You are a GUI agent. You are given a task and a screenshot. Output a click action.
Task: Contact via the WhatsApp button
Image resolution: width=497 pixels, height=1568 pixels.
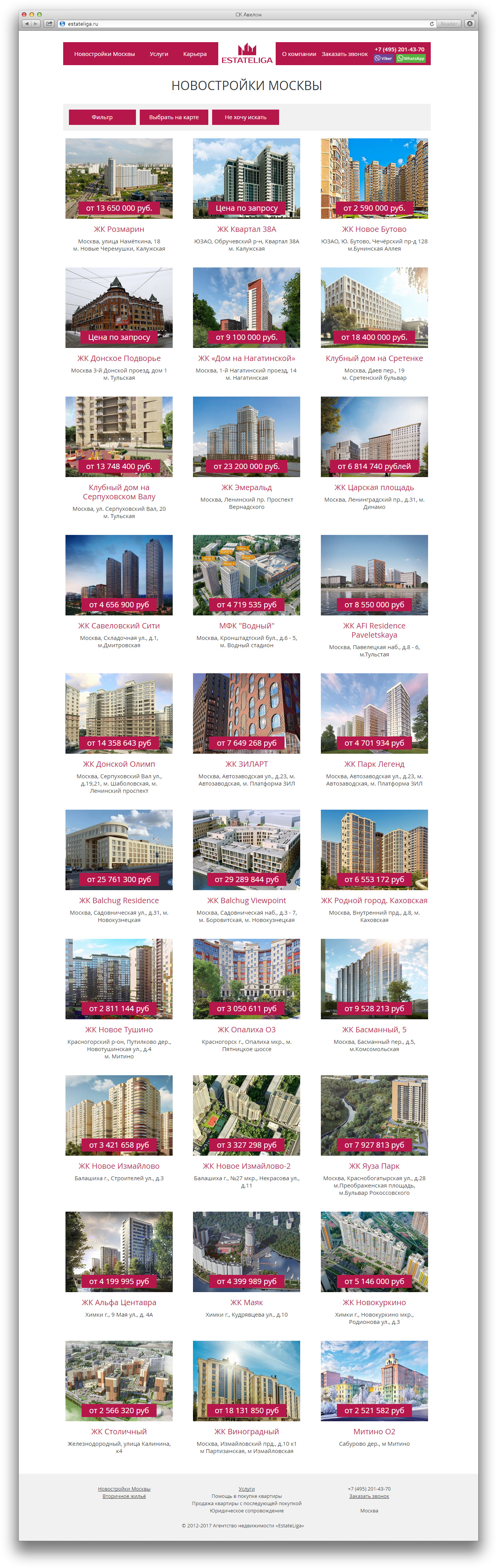(x=410, y=58)
